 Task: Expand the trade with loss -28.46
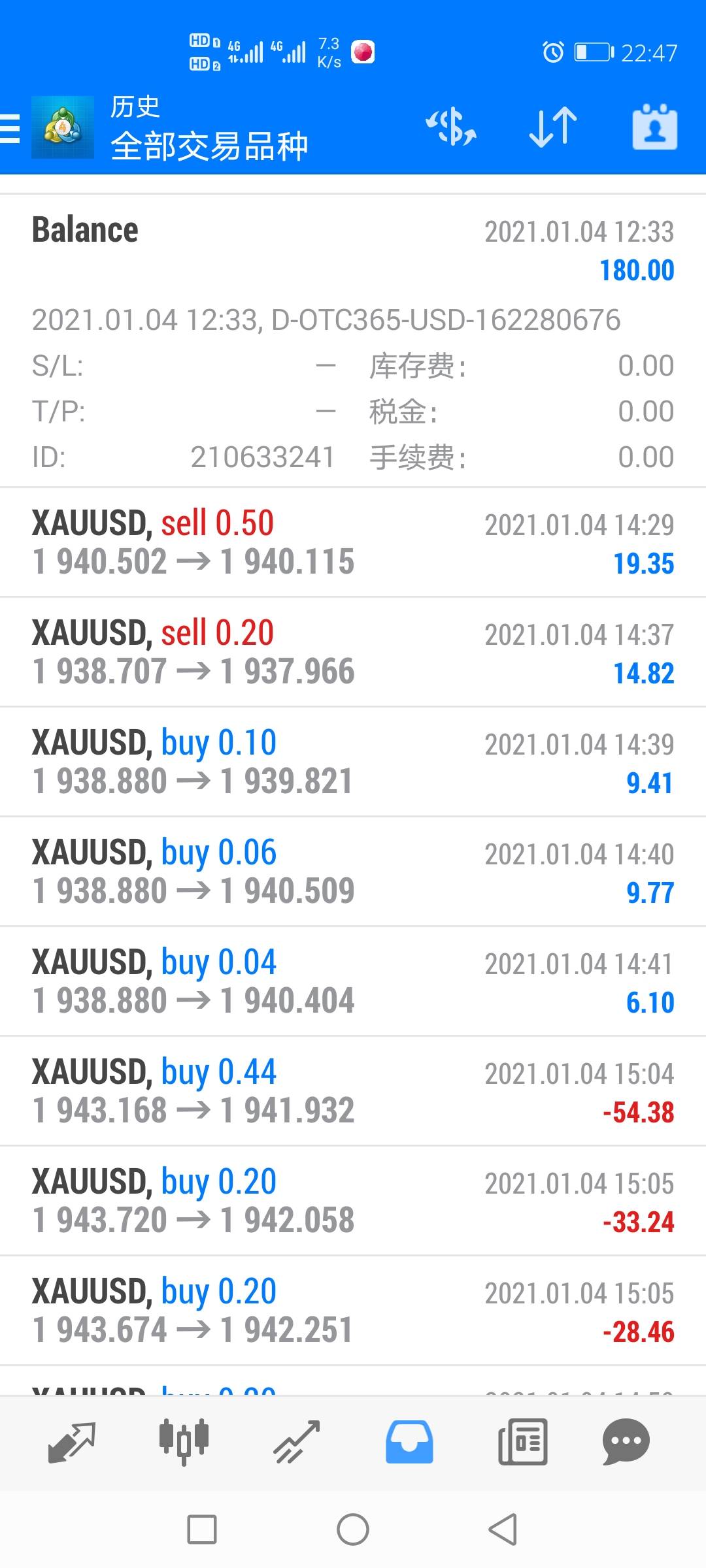pos(353,1311)
